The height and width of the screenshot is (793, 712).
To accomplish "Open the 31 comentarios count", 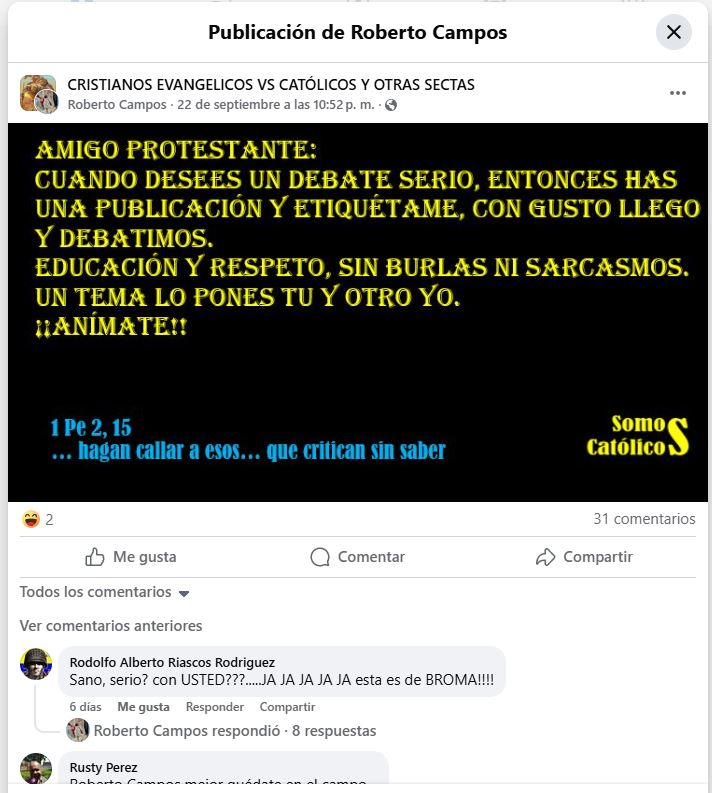I will pos(643,519).
